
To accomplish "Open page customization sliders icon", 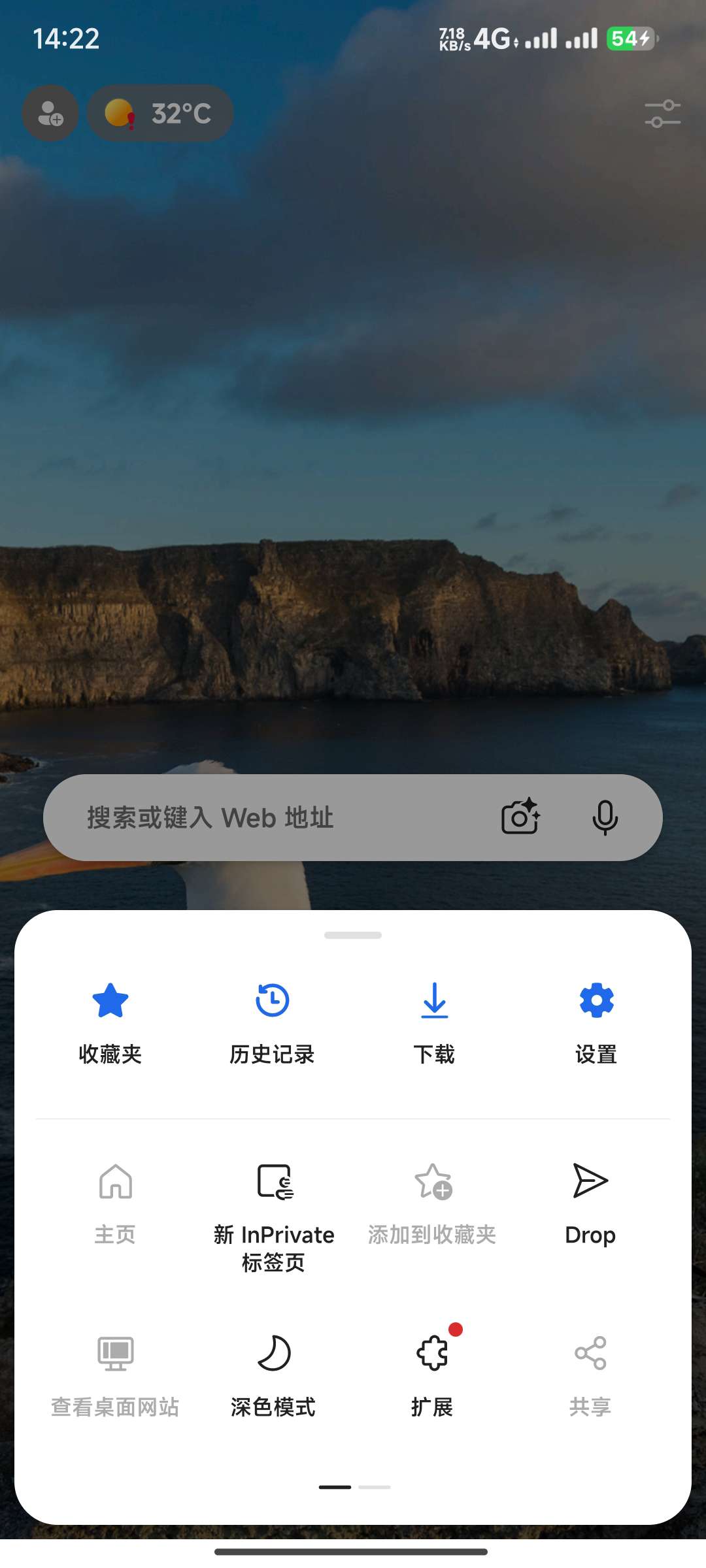I will [x=662, y=114].
